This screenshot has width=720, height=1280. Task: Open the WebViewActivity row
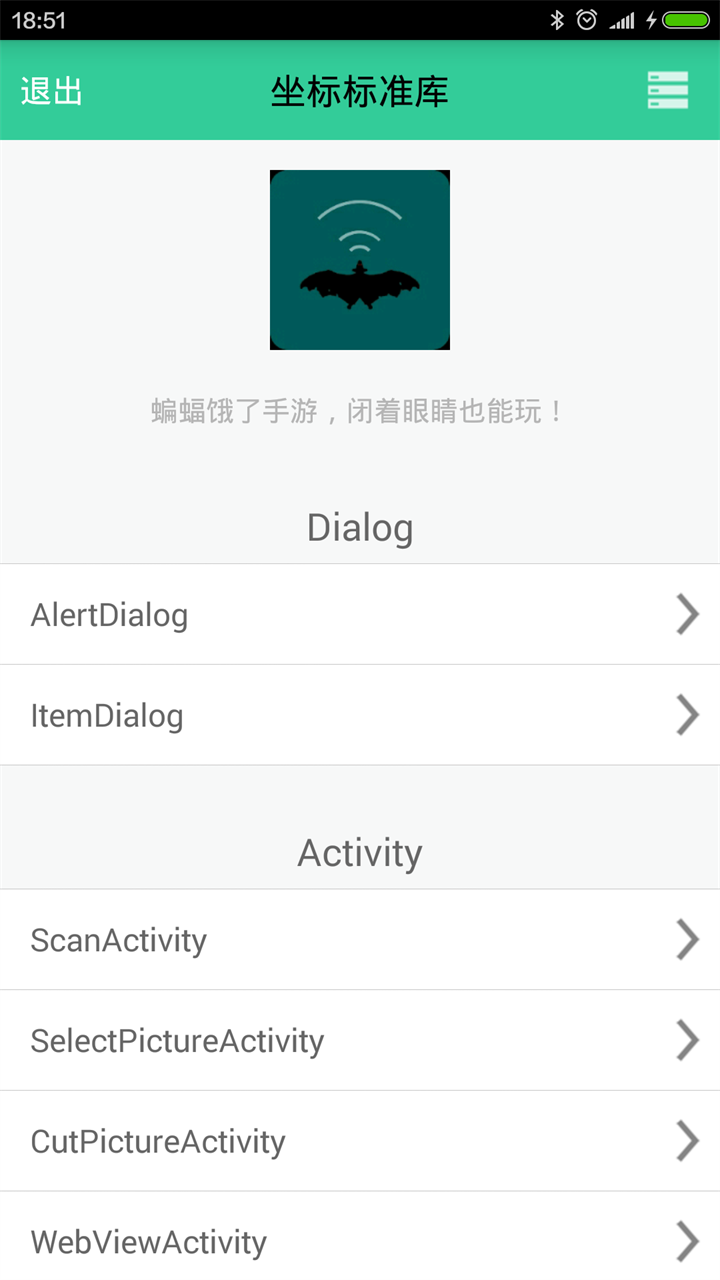360,1240
